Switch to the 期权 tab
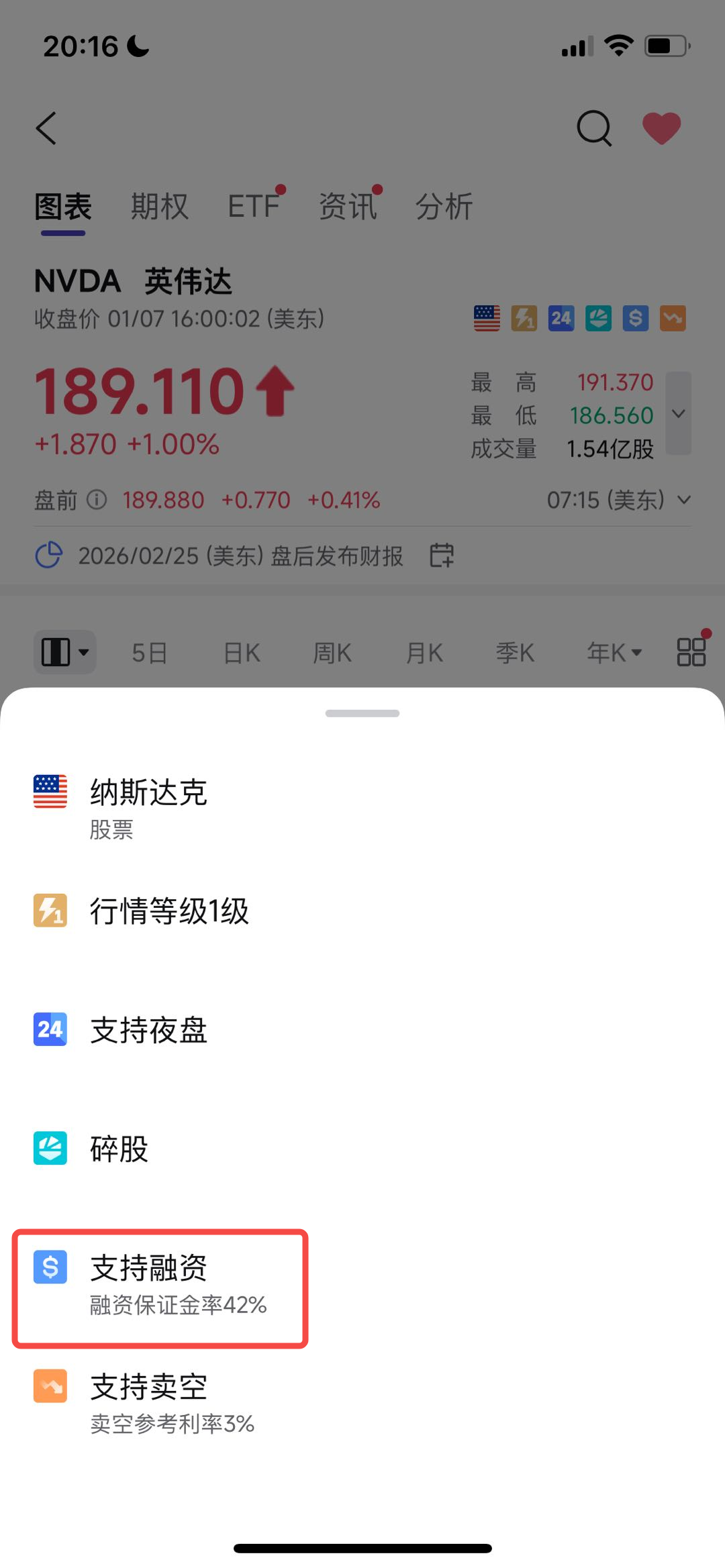 point(159,207)
